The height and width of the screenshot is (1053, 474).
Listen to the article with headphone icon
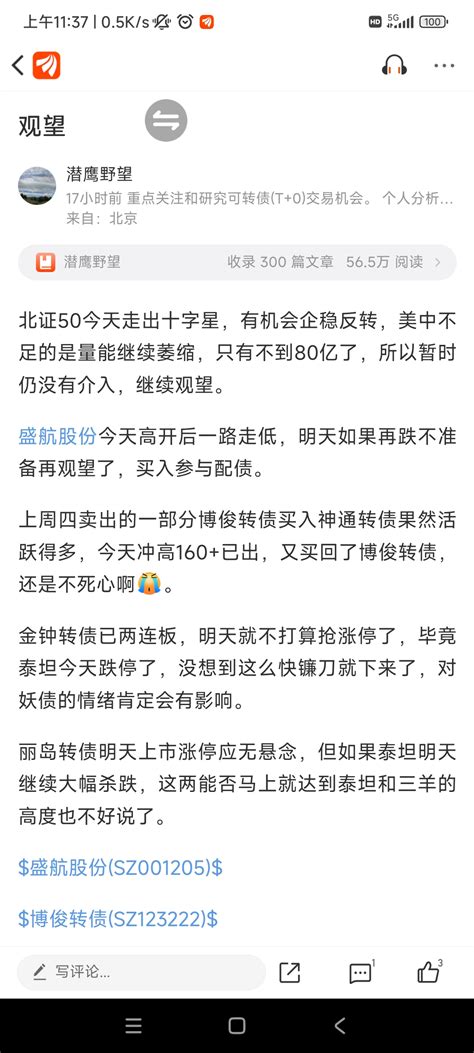pyautogui.click(x=394, y=65)
